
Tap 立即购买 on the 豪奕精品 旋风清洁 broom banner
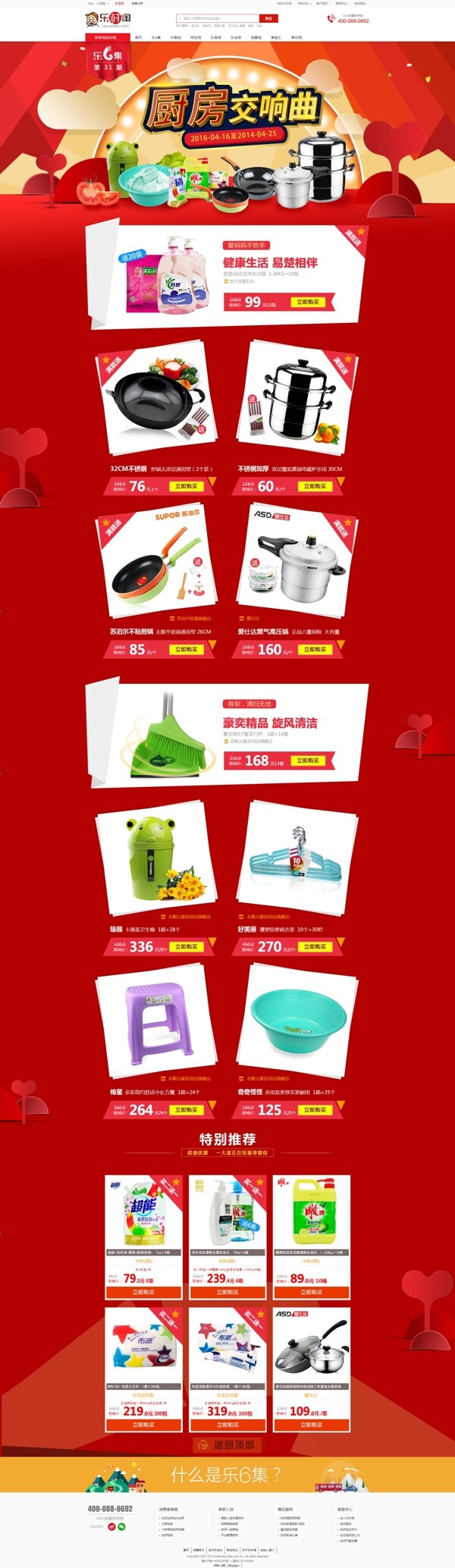308,760
